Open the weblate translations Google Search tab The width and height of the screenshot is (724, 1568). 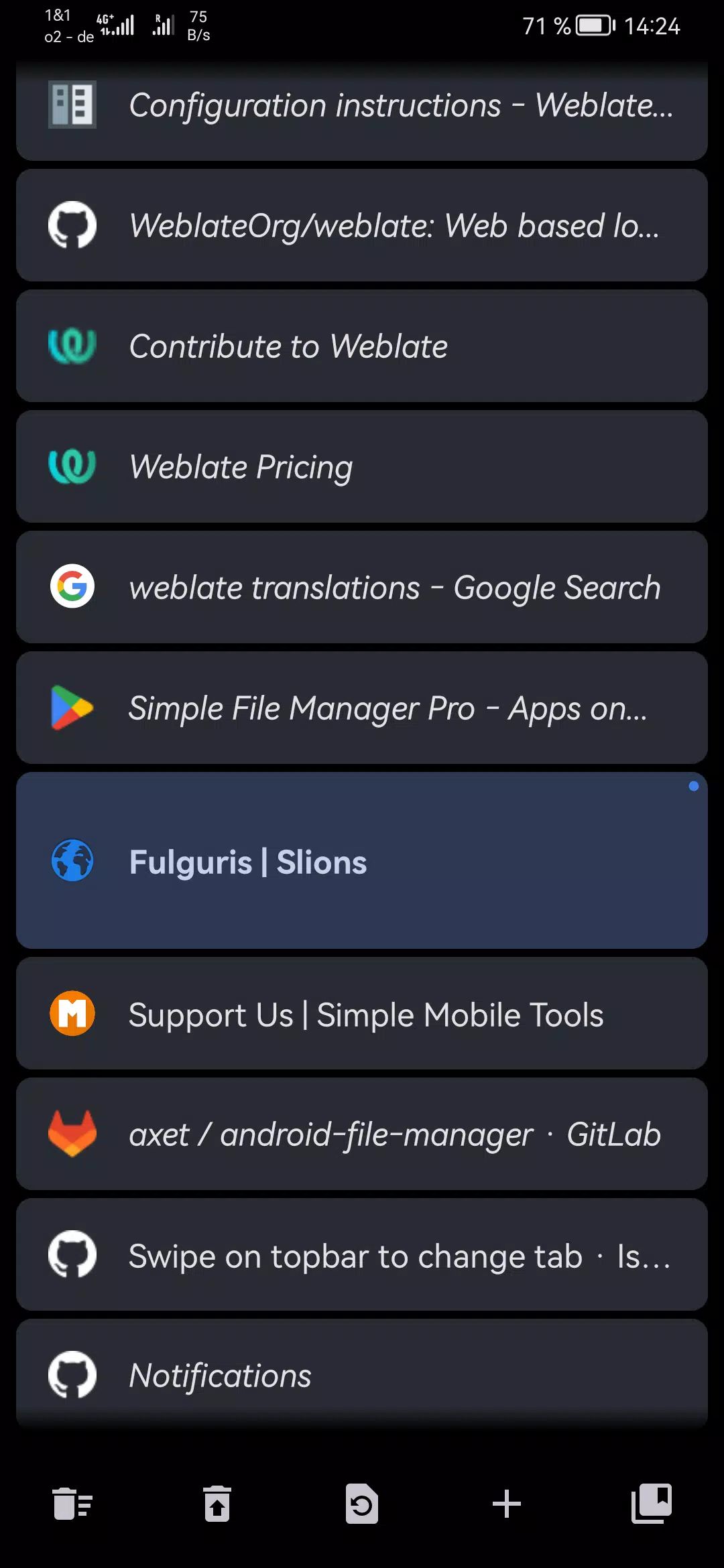coord(362,586)
